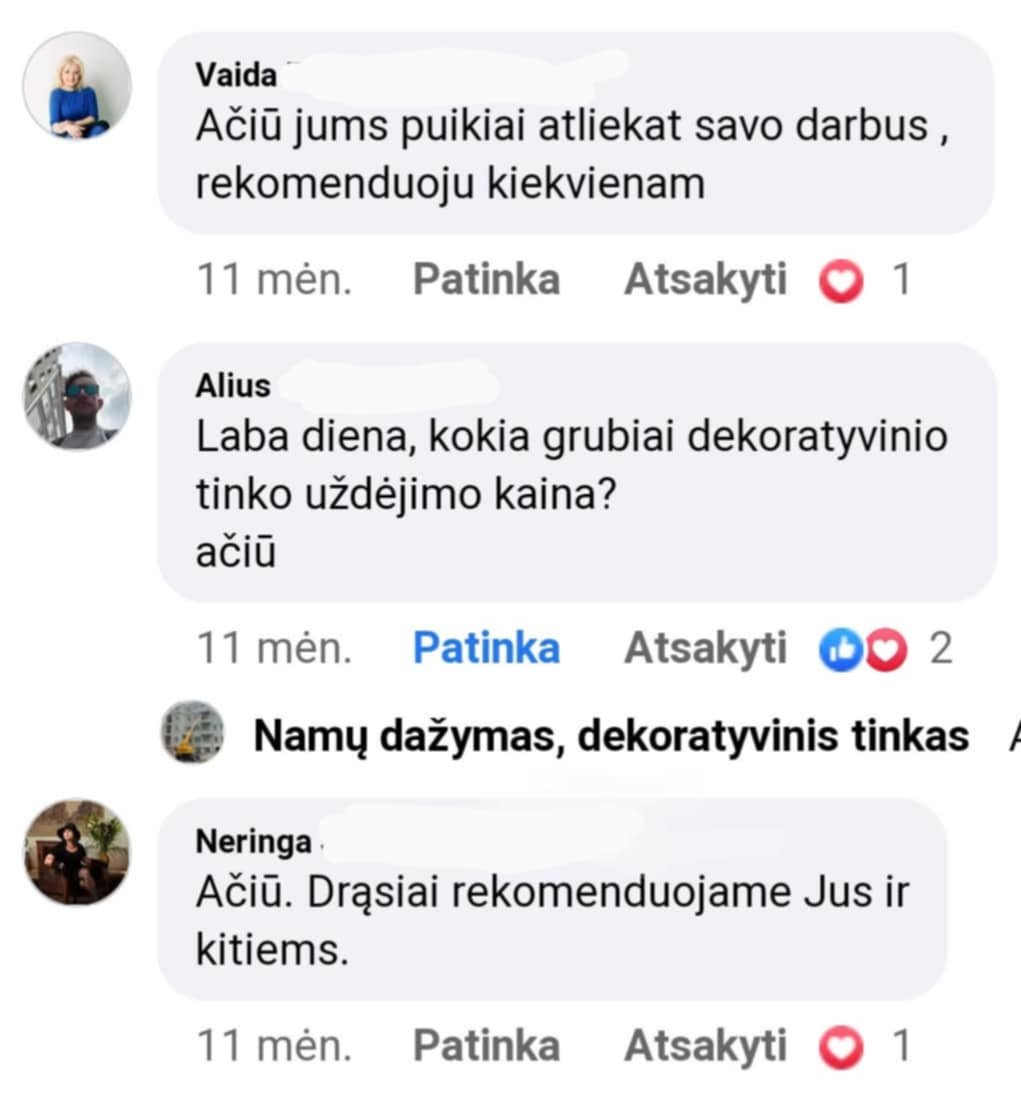The height and width of the screenshot is (1093, 1021).
Task: Open Neringa's profile from name
Action: point(253,842)
